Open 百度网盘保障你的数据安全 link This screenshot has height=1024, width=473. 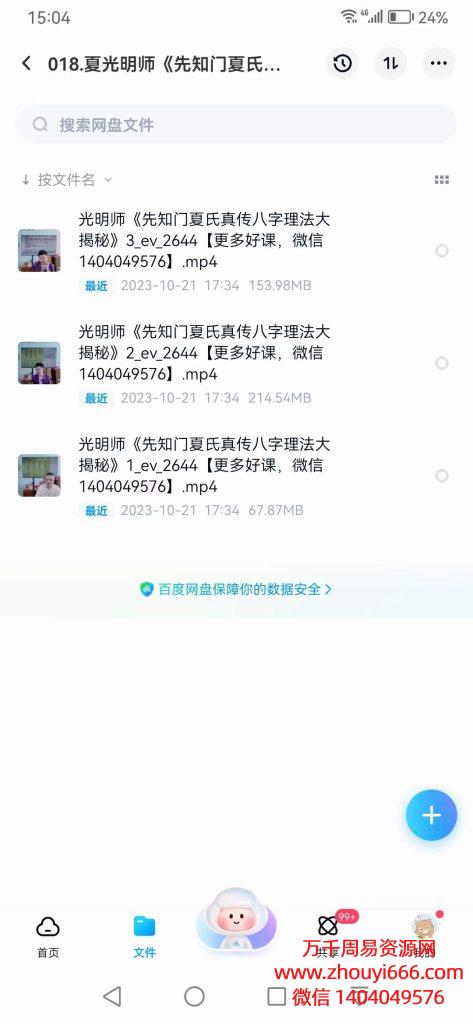click(x=236, y=589)
